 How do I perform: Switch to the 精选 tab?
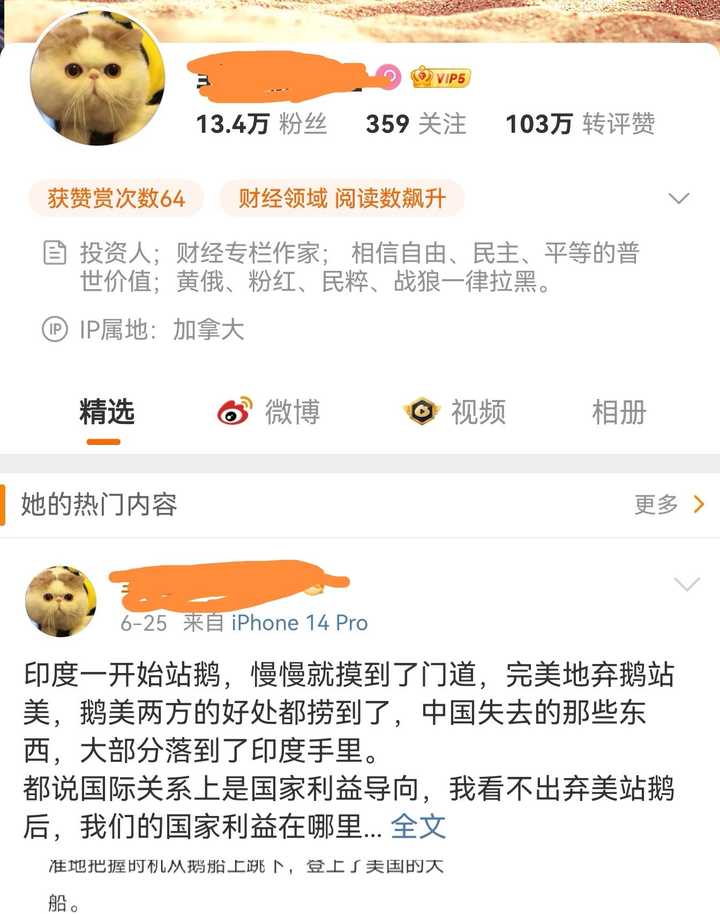coord(107,412)
